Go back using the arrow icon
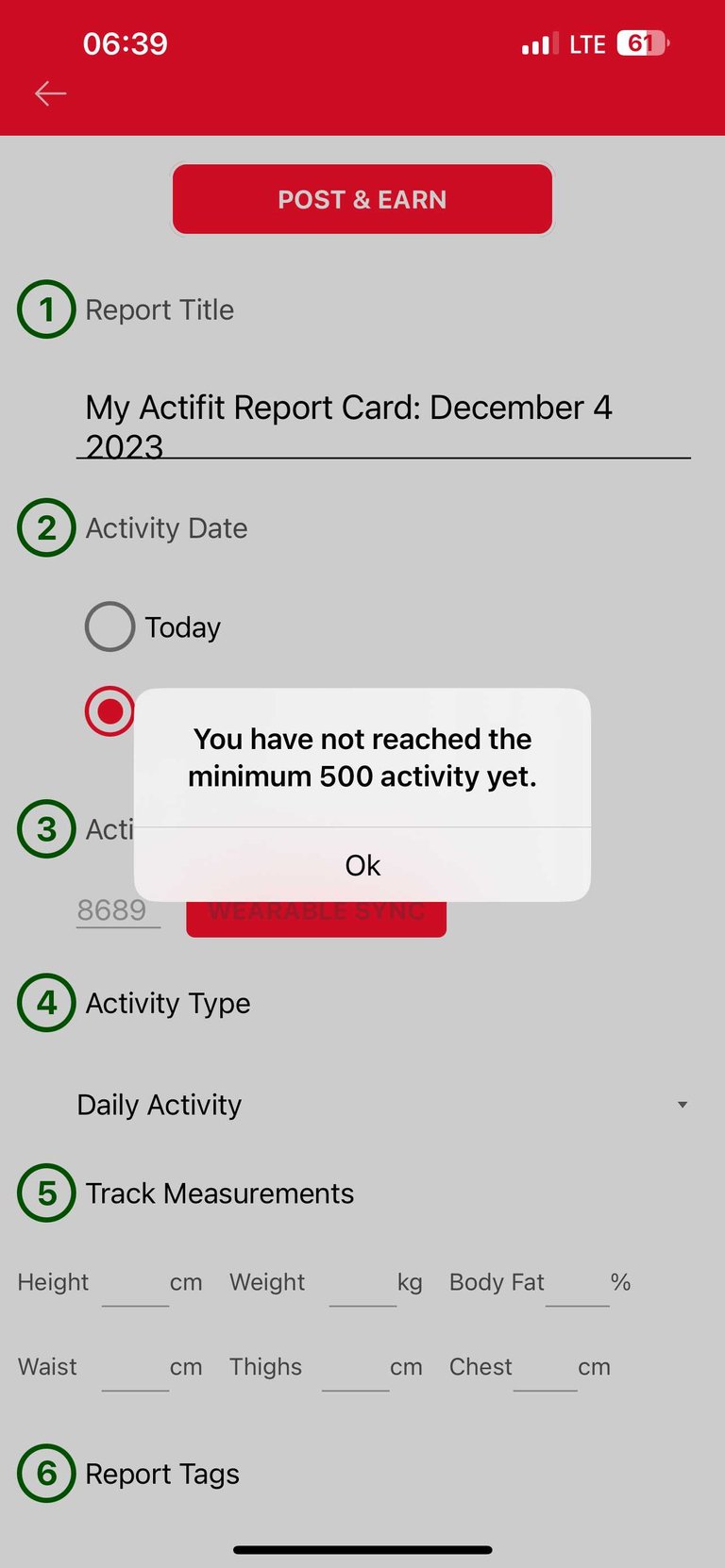725x1568 pixels. click(x=50, y=92)
